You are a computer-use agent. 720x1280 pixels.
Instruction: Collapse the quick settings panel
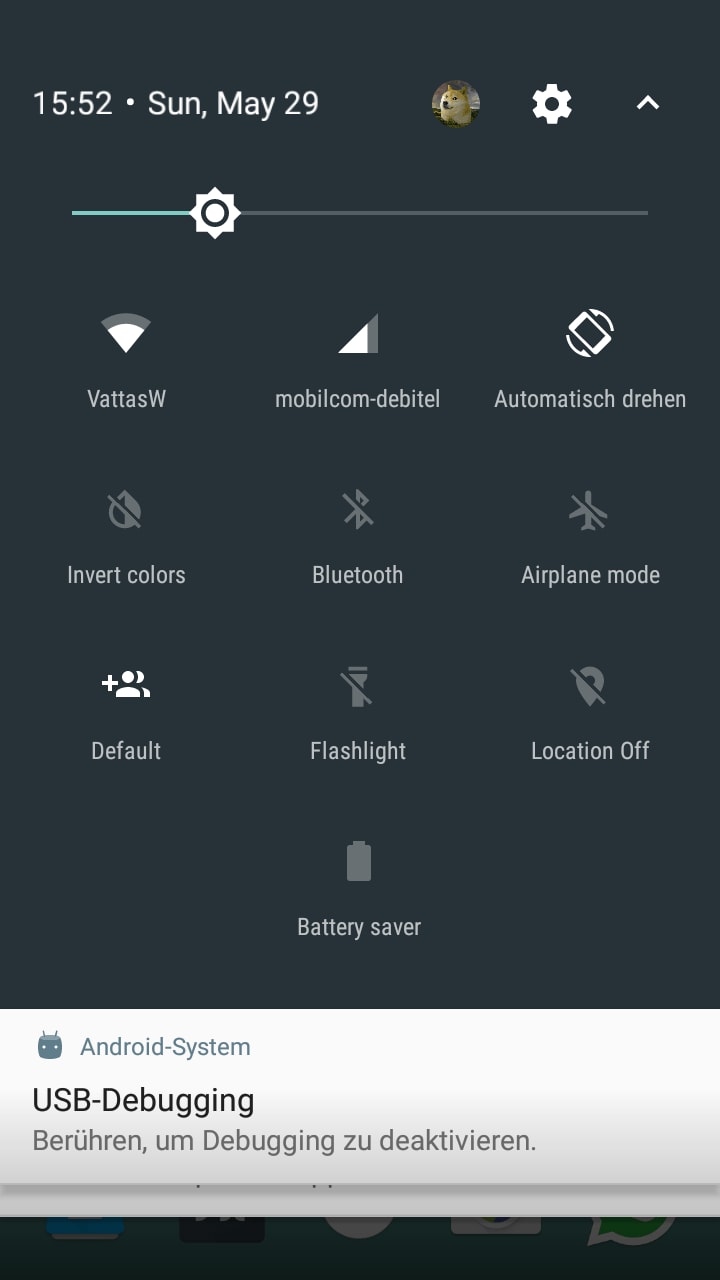click(648, 104)
